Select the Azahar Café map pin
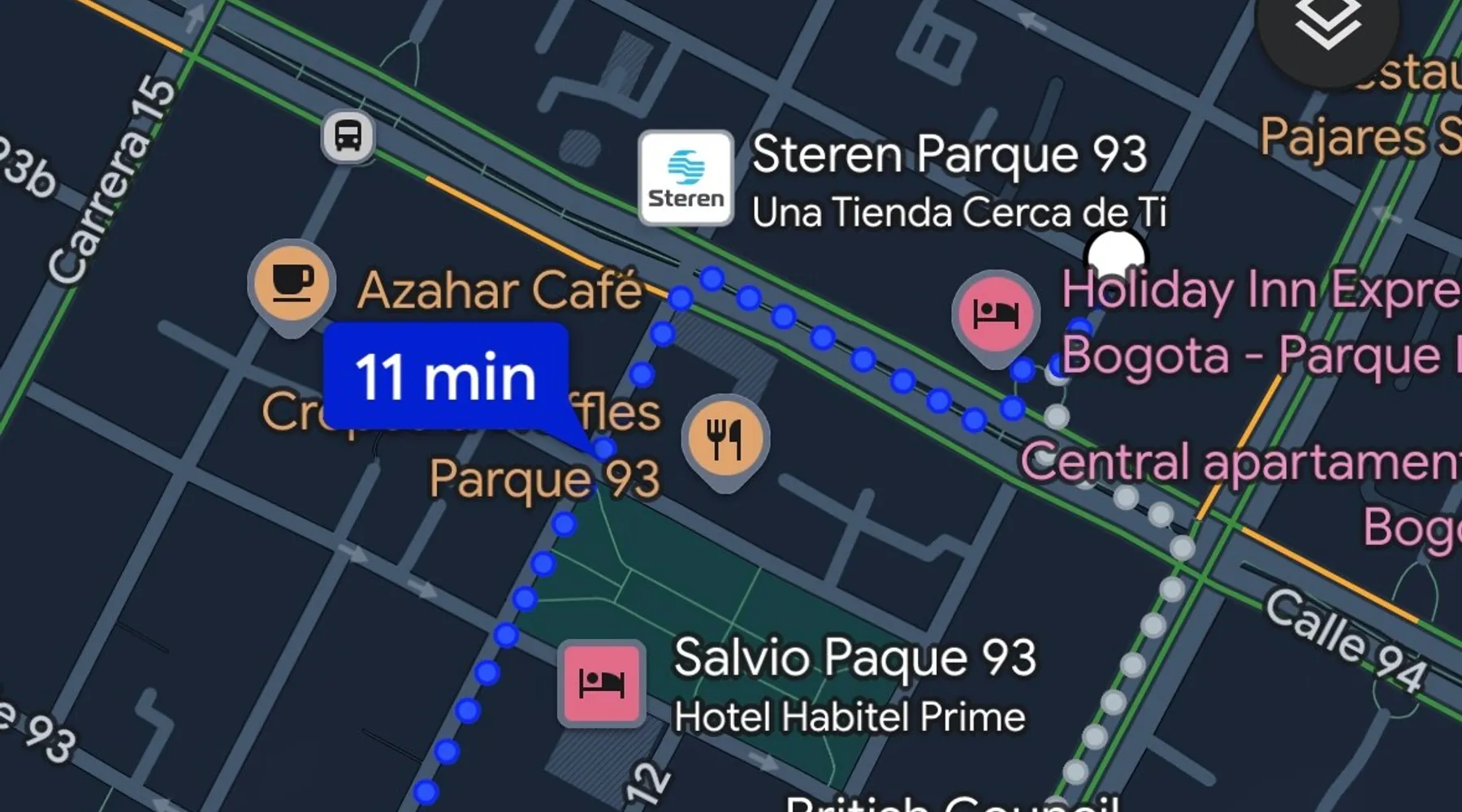Viewport: 1462px width, 812px height. pyautogui.click(x=291, y=283)
